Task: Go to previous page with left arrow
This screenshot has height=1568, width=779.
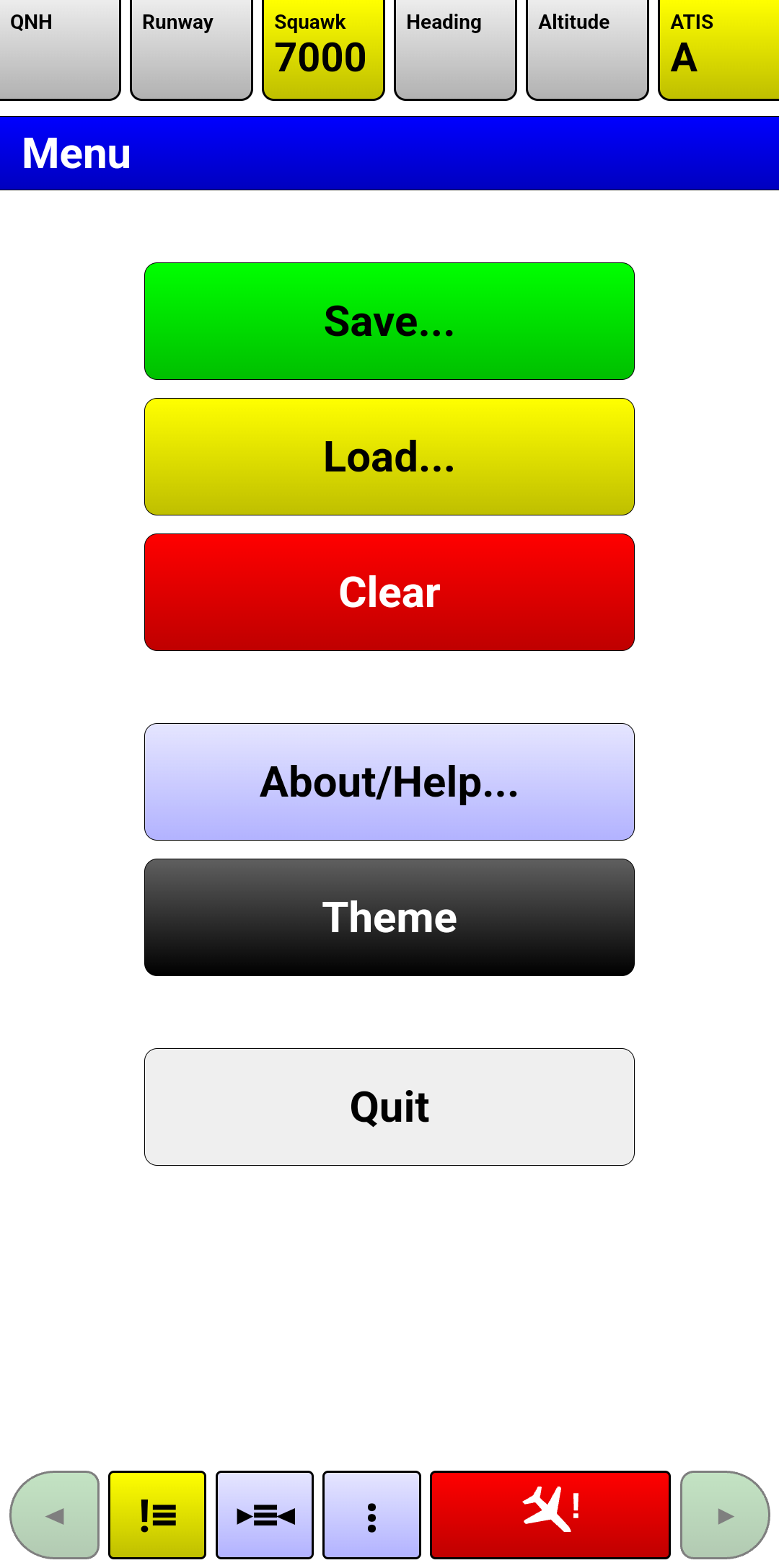Action: point(55,1515)
